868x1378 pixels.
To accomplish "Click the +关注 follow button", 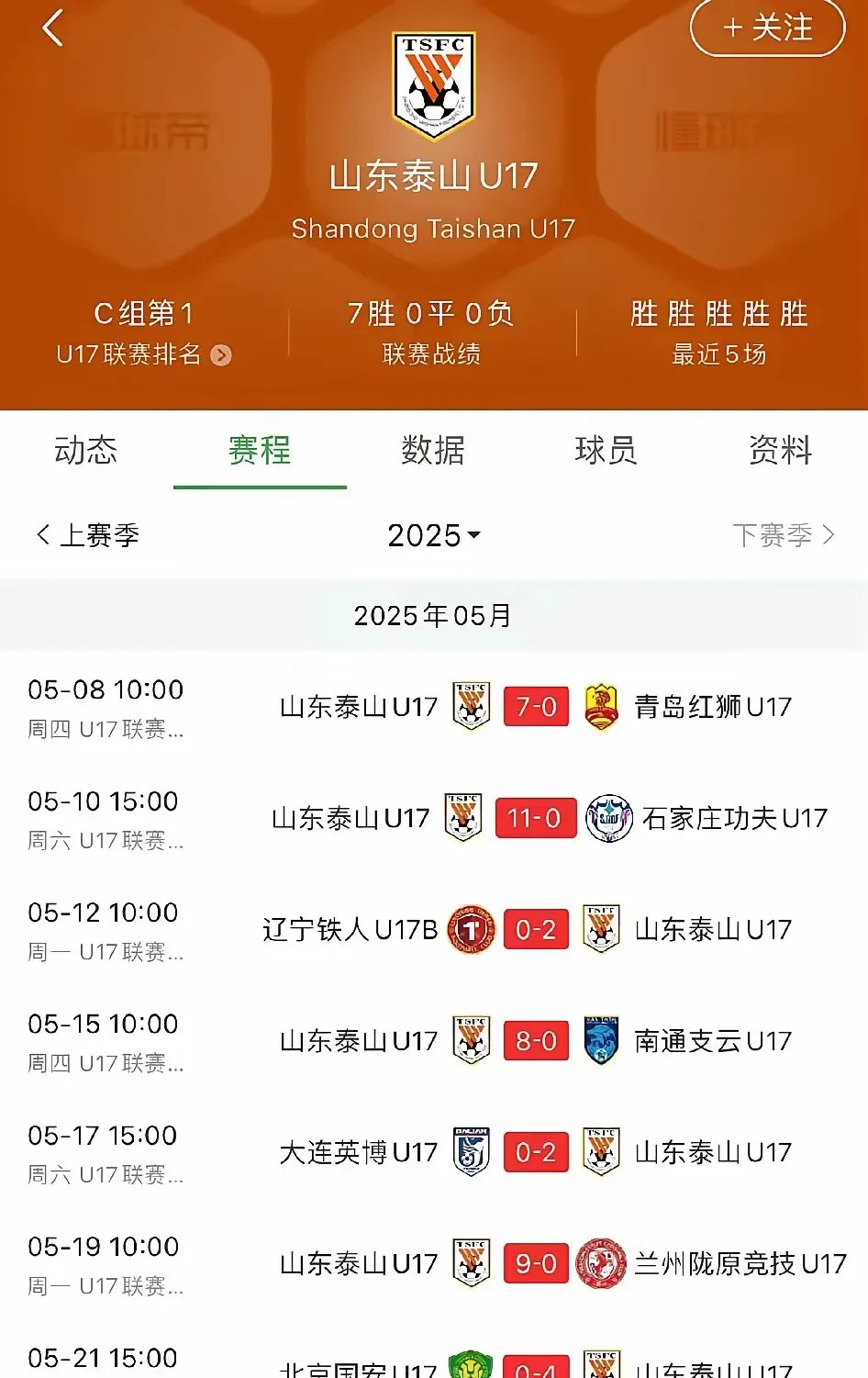I will click(767, 28).
